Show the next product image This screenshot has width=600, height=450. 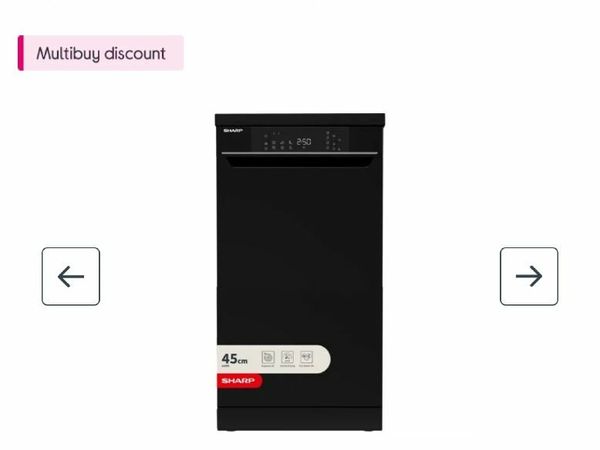(x=529, y=276)
